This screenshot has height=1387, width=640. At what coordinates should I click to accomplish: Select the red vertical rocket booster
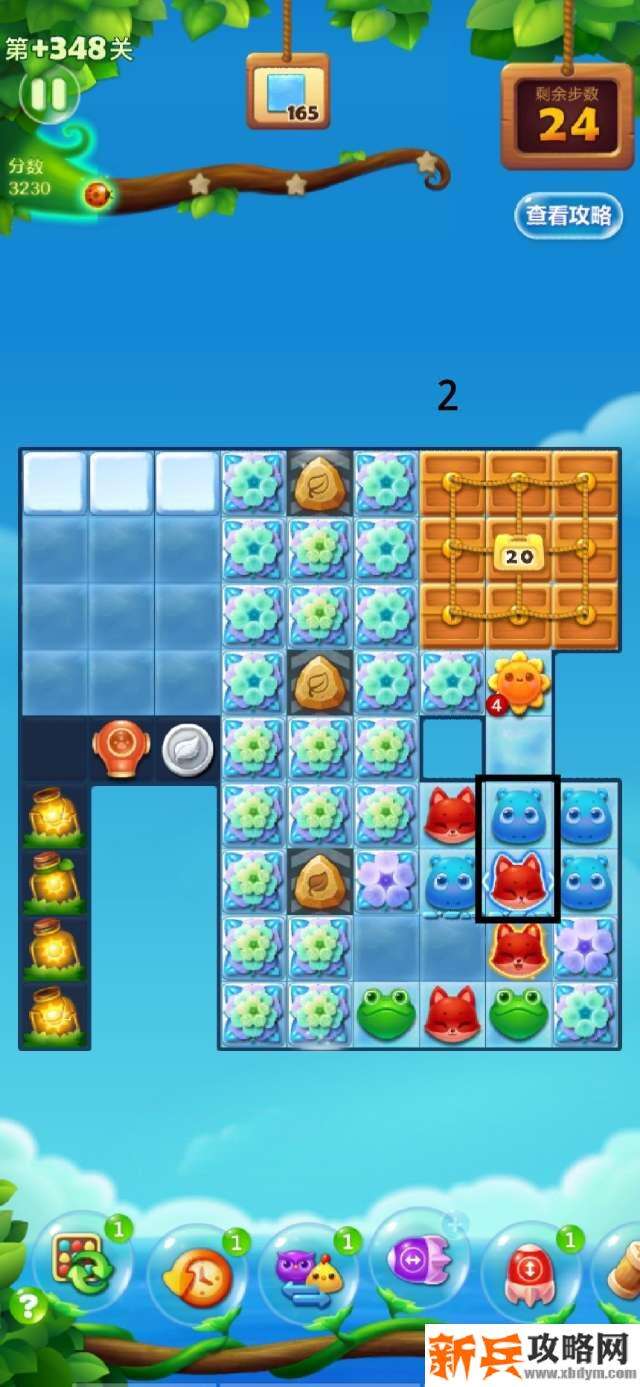click(530, 1274)
